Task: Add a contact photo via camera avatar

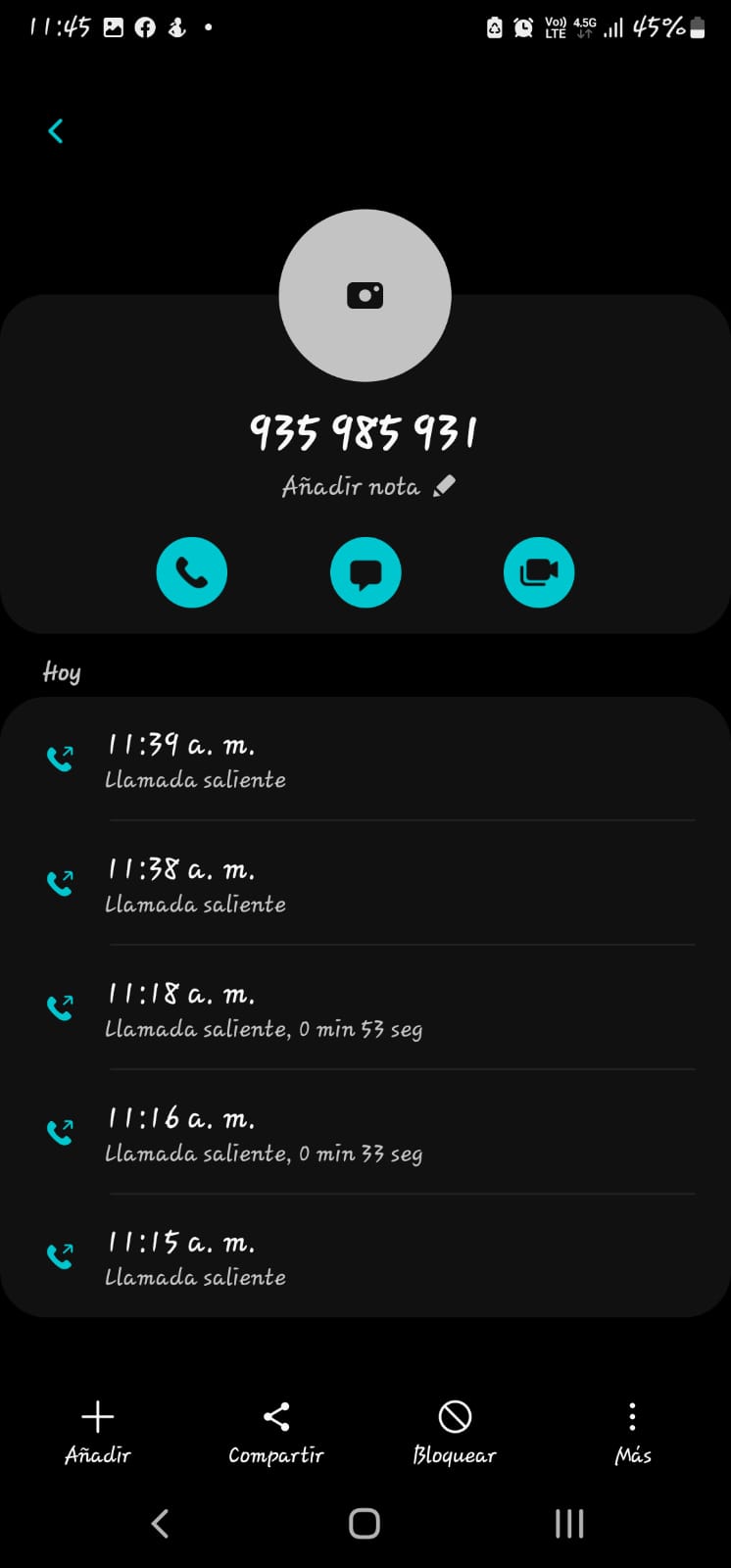Action: [x=365, y=295]
